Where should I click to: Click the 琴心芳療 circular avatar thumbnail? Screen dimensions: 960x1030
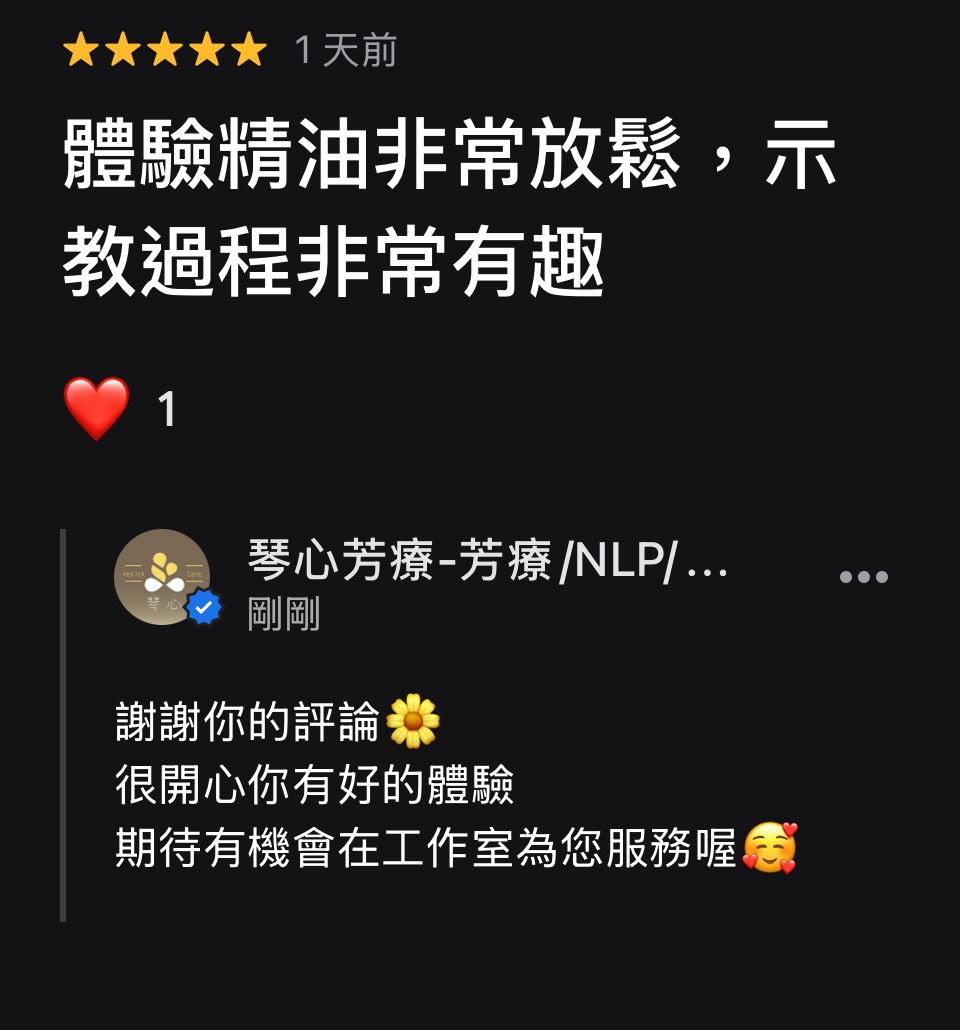pyautogui.click(x=163, y=579)
